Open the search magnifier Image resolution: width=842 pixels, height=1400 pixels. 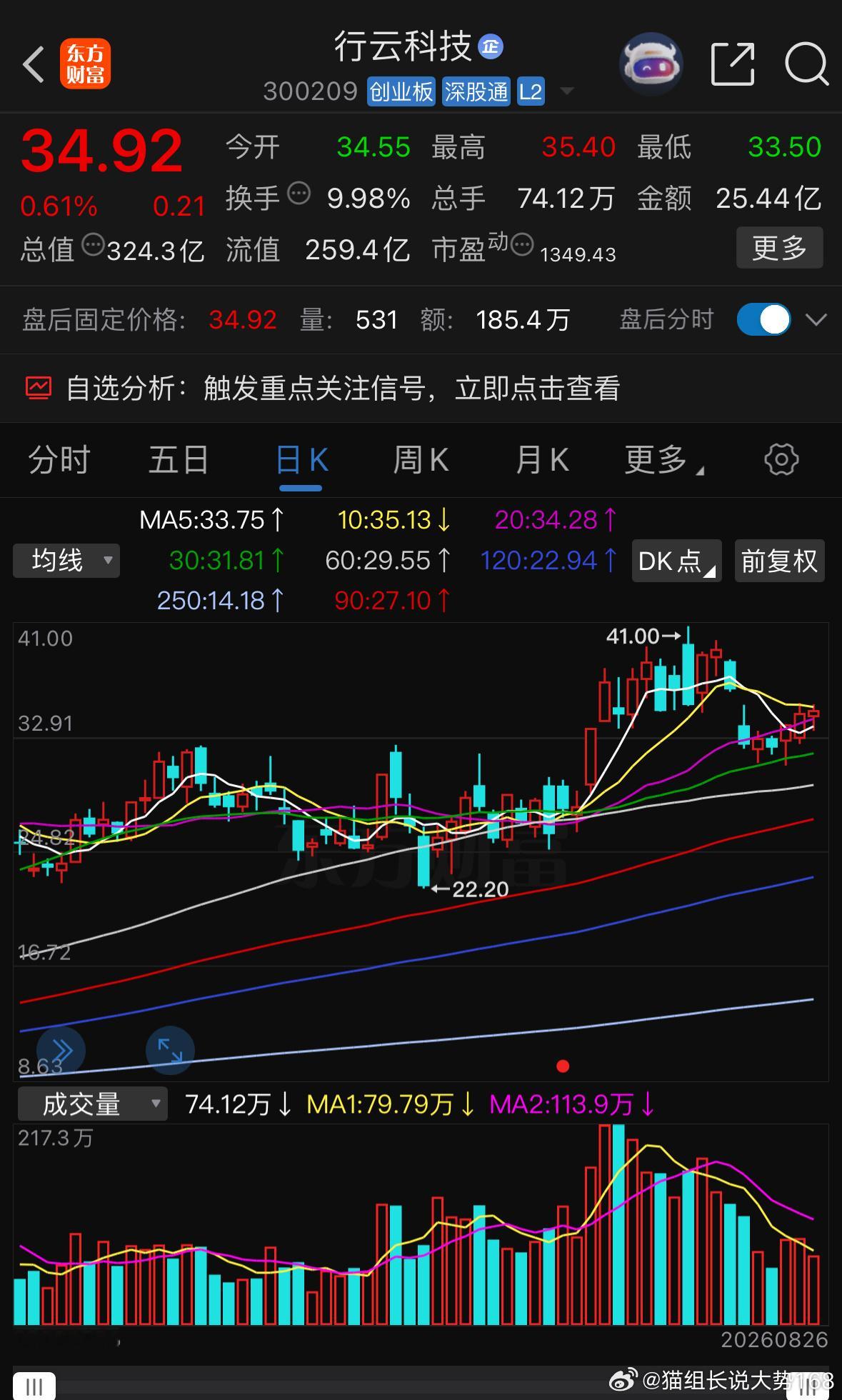point(806,64)
